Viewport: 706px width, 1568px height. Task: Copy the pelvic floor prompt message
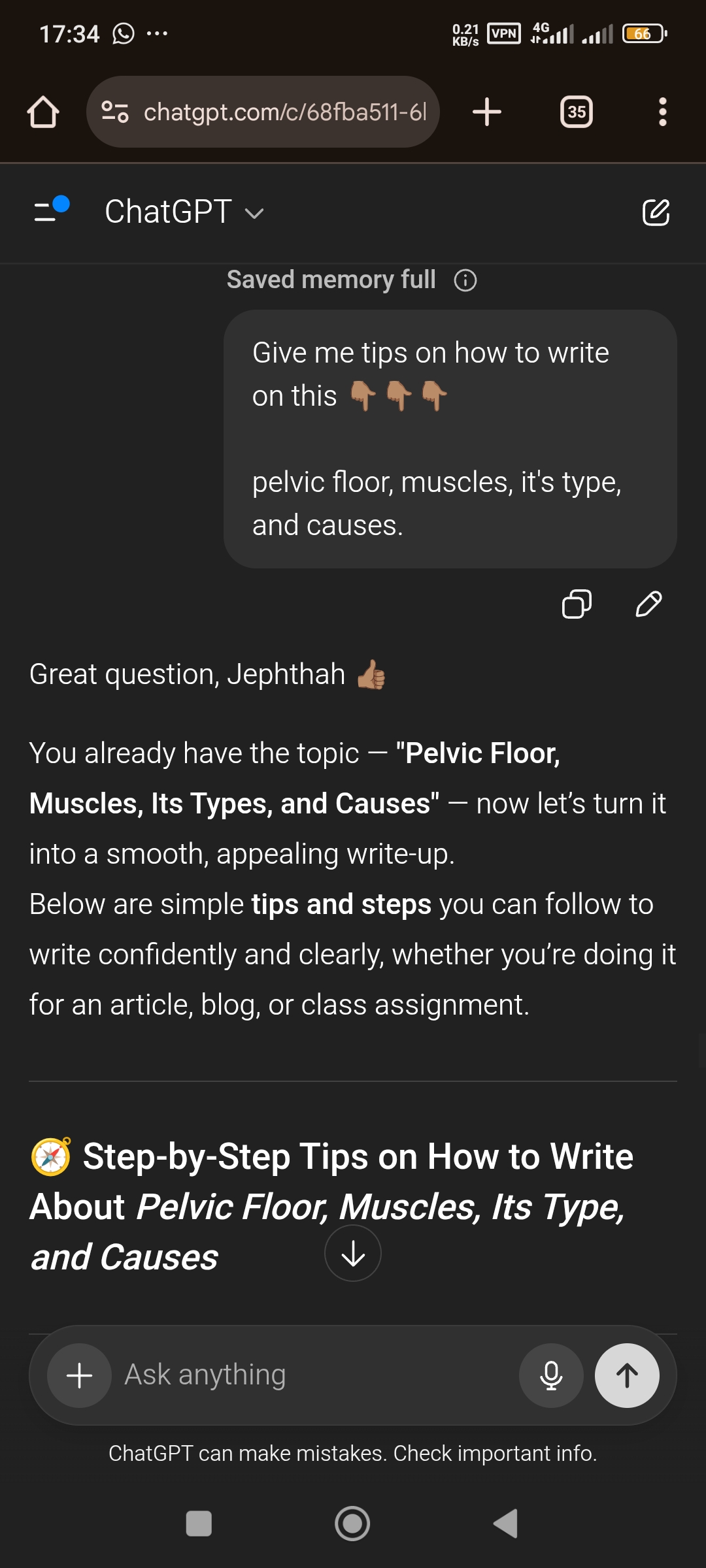point(577,604)
